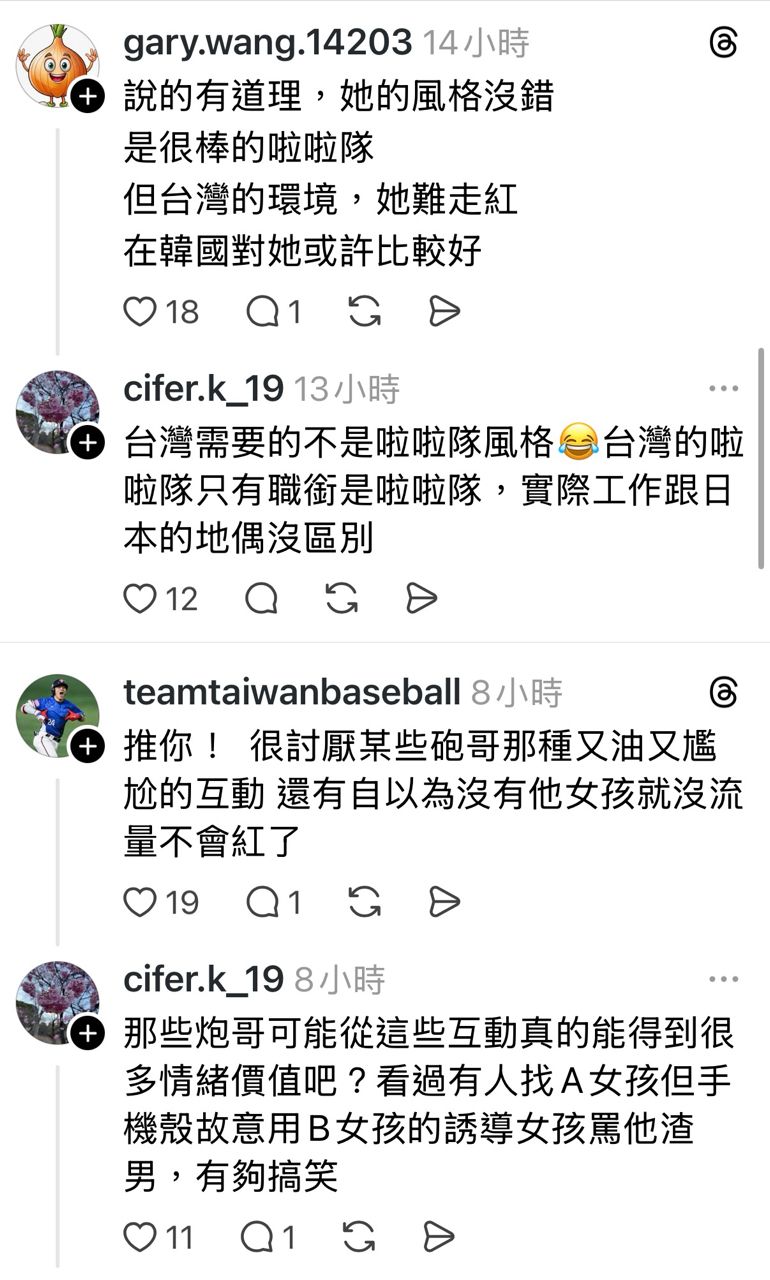Share cifer.k_19's 13小時 comment
The width and height of the screenshot is (770, 1280).
[421, 598]
